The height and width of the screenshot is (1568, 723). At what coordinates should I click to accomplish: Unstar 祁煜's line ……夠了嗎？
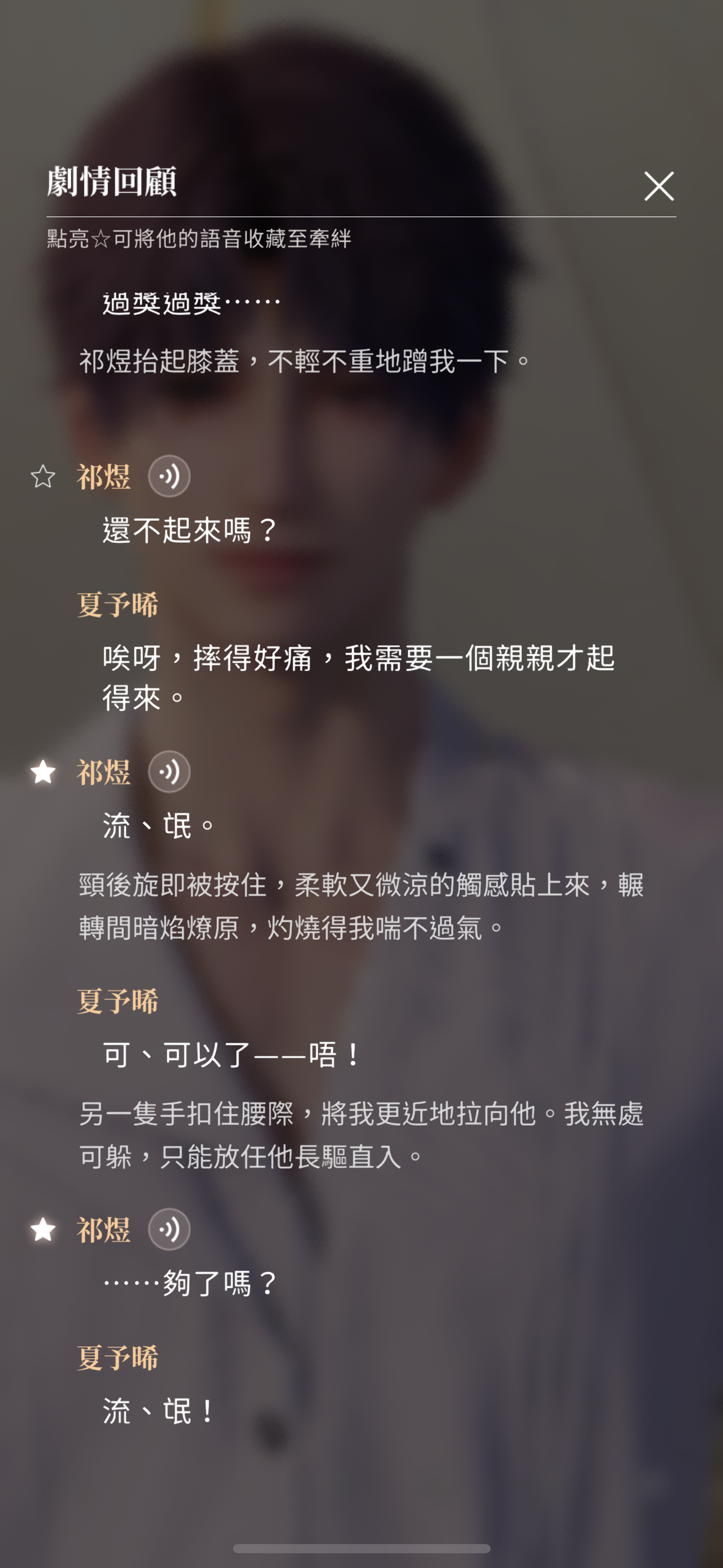[43, 1229]
